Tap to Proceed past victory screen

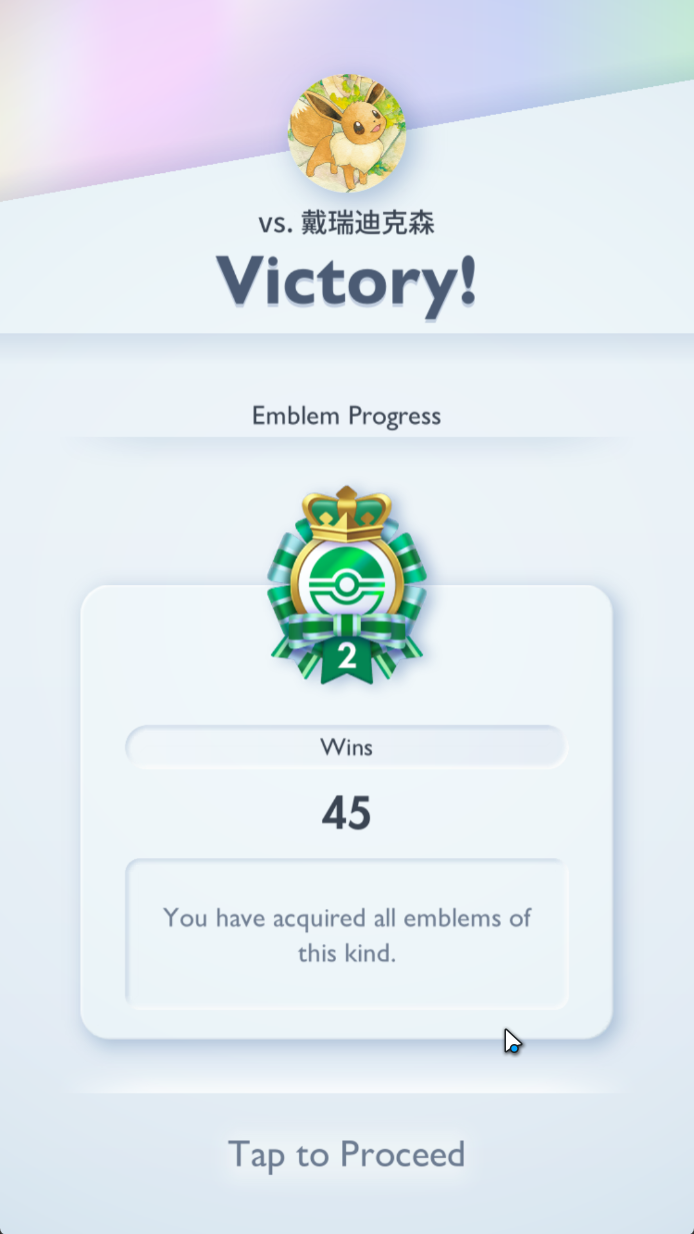tap(346, 1154)
